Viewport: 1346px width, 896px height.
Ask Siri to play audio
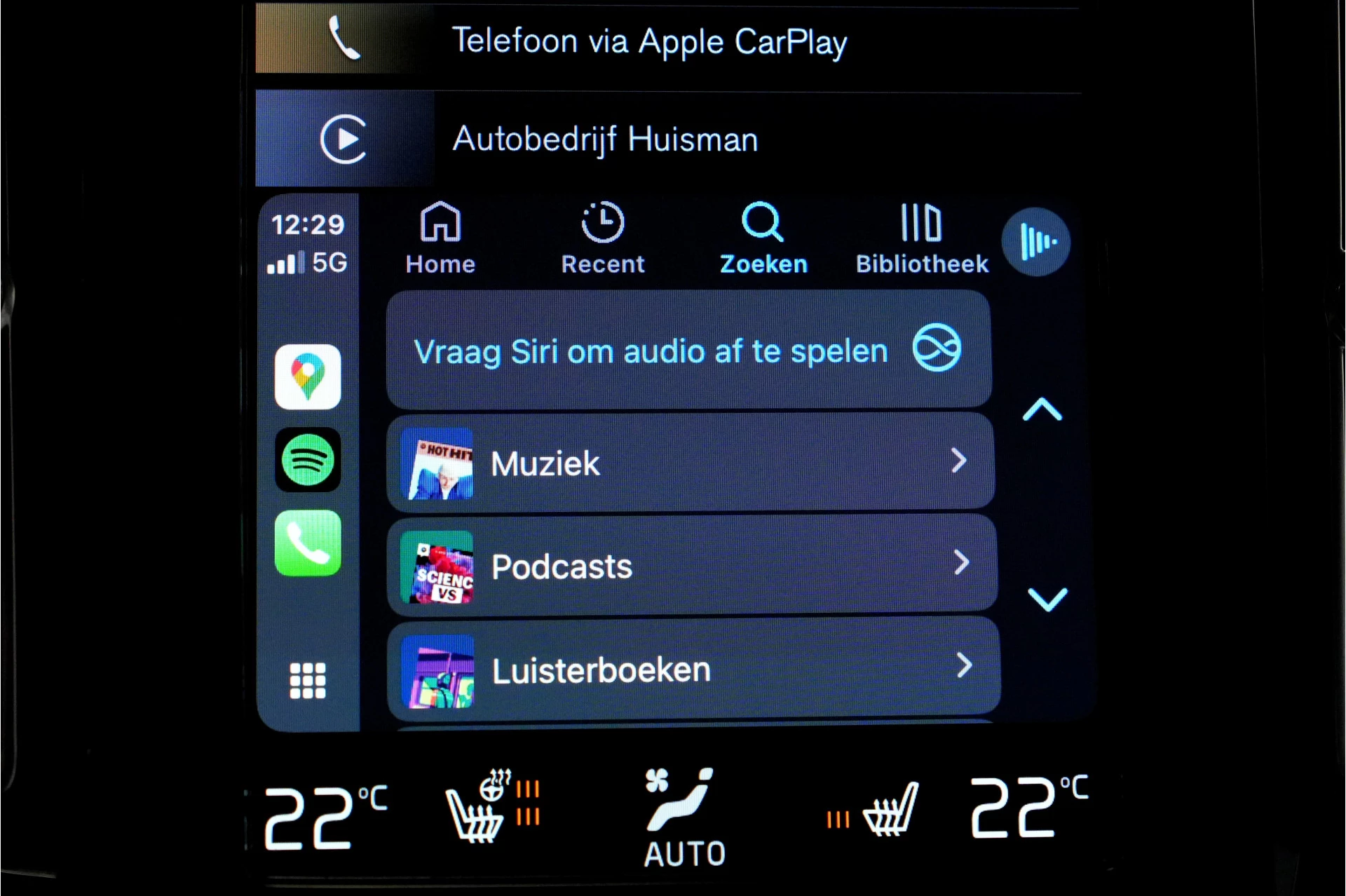click(x=688, y=350)
